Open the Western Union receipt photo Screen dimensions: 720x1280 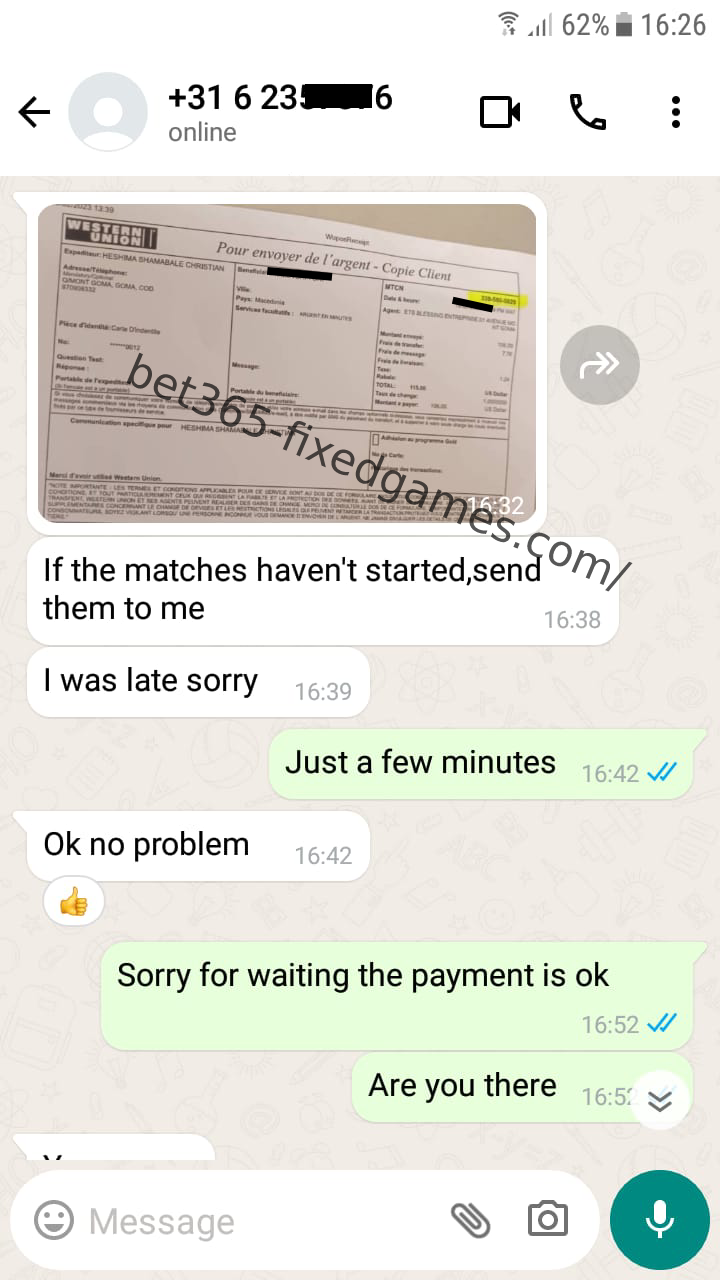click(x=287, y=363)
